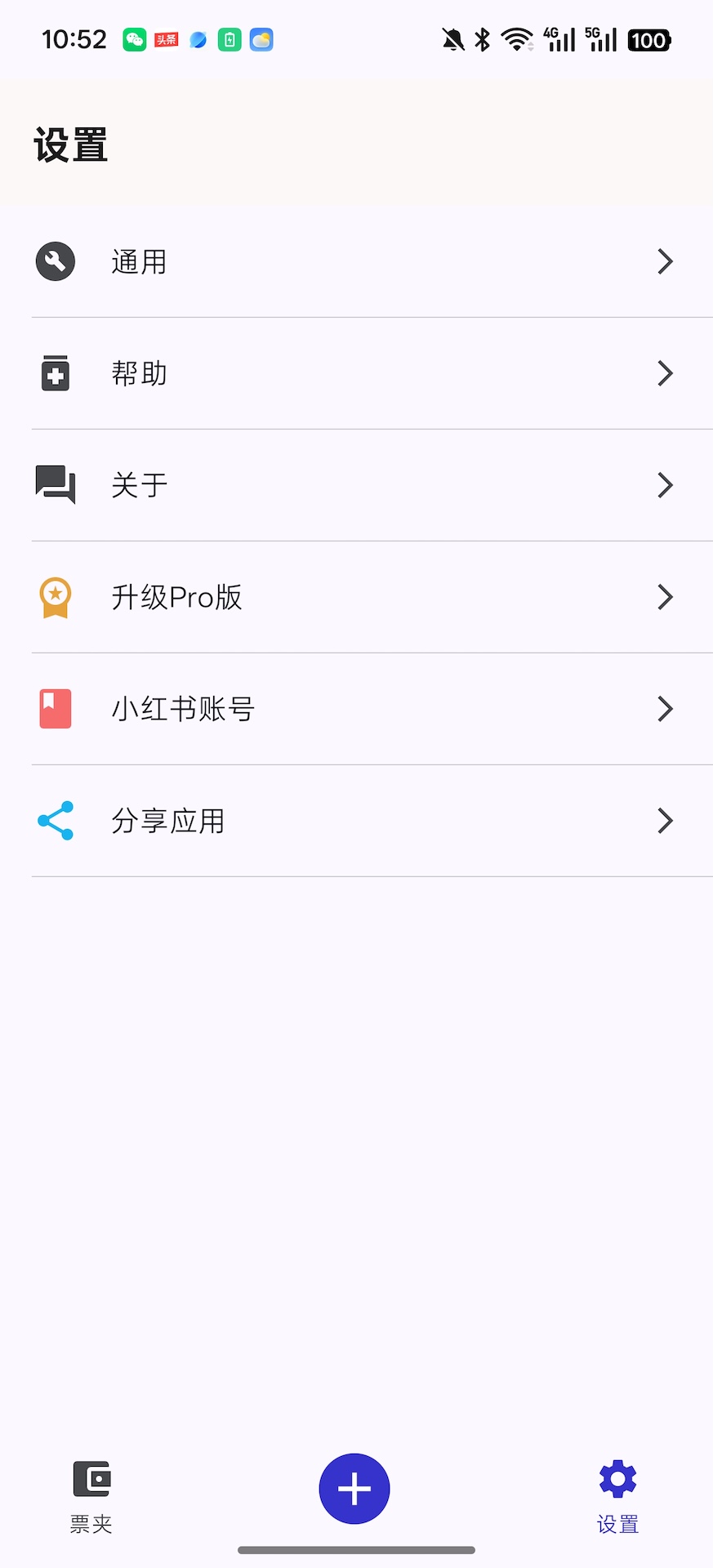Click the blue share icon next to 分享应用
The width and height of the screenshot is (713, 1568).
point(54,821)
